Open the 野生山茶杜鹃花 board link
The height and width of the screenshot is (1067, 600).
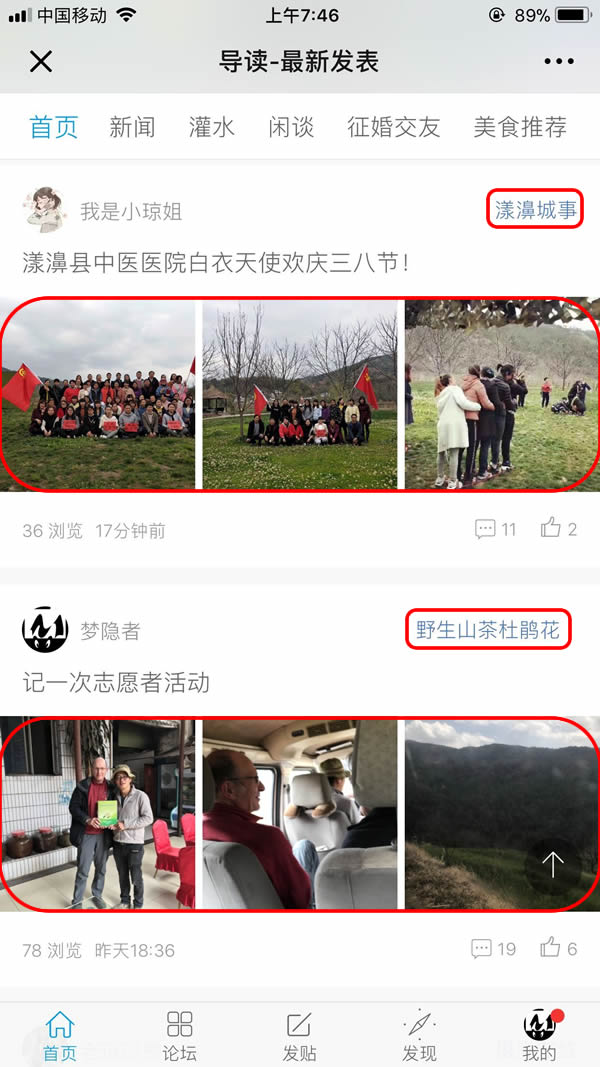488,631
